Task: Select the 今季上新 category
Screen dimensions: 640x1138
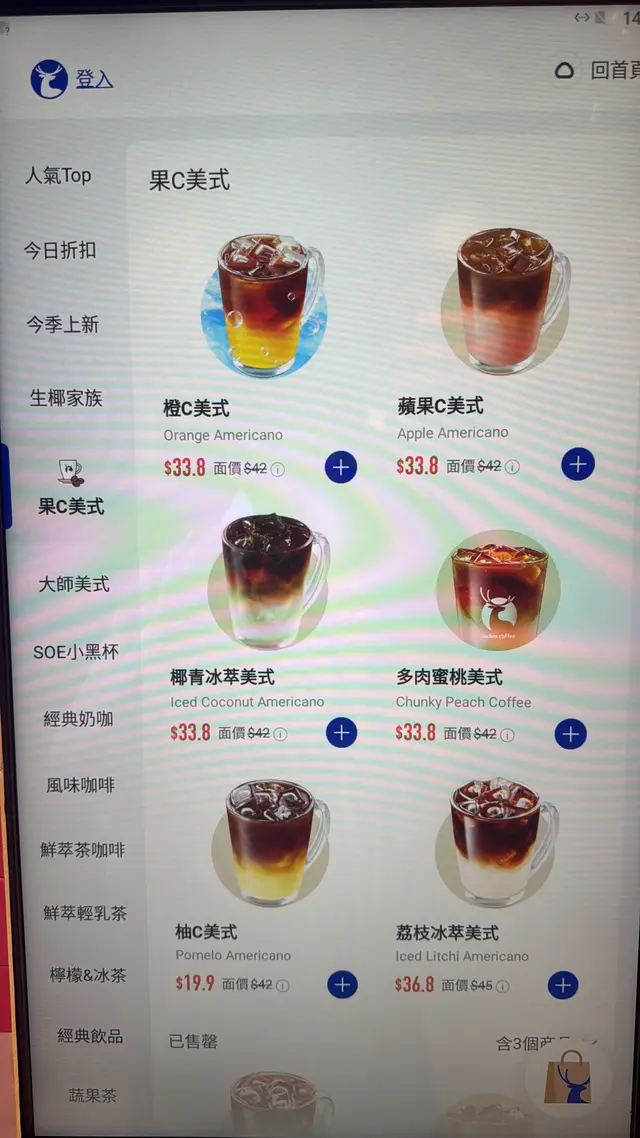Action: [x=62, y=324]
